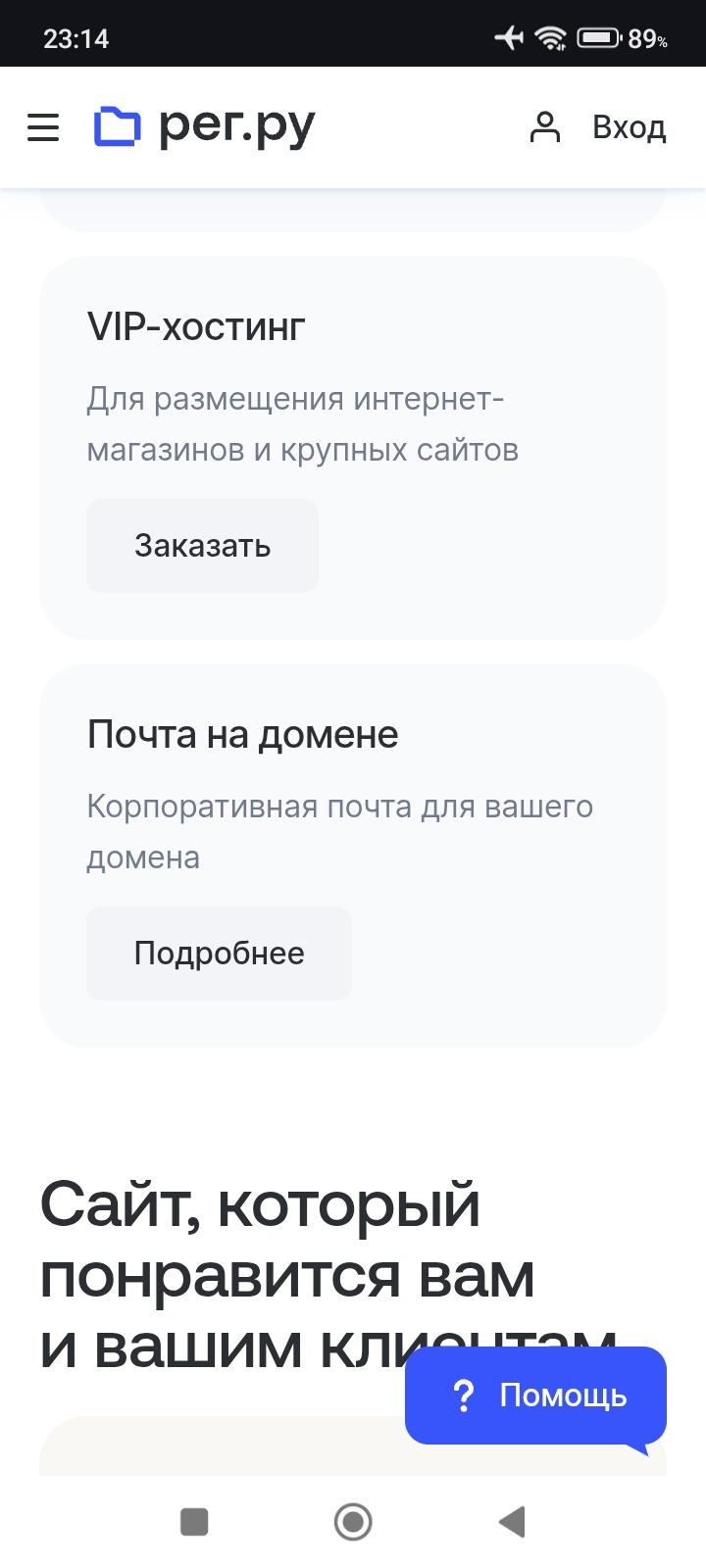Open the Помощь help chat

pyautogui.click(x=535, y=1395)
